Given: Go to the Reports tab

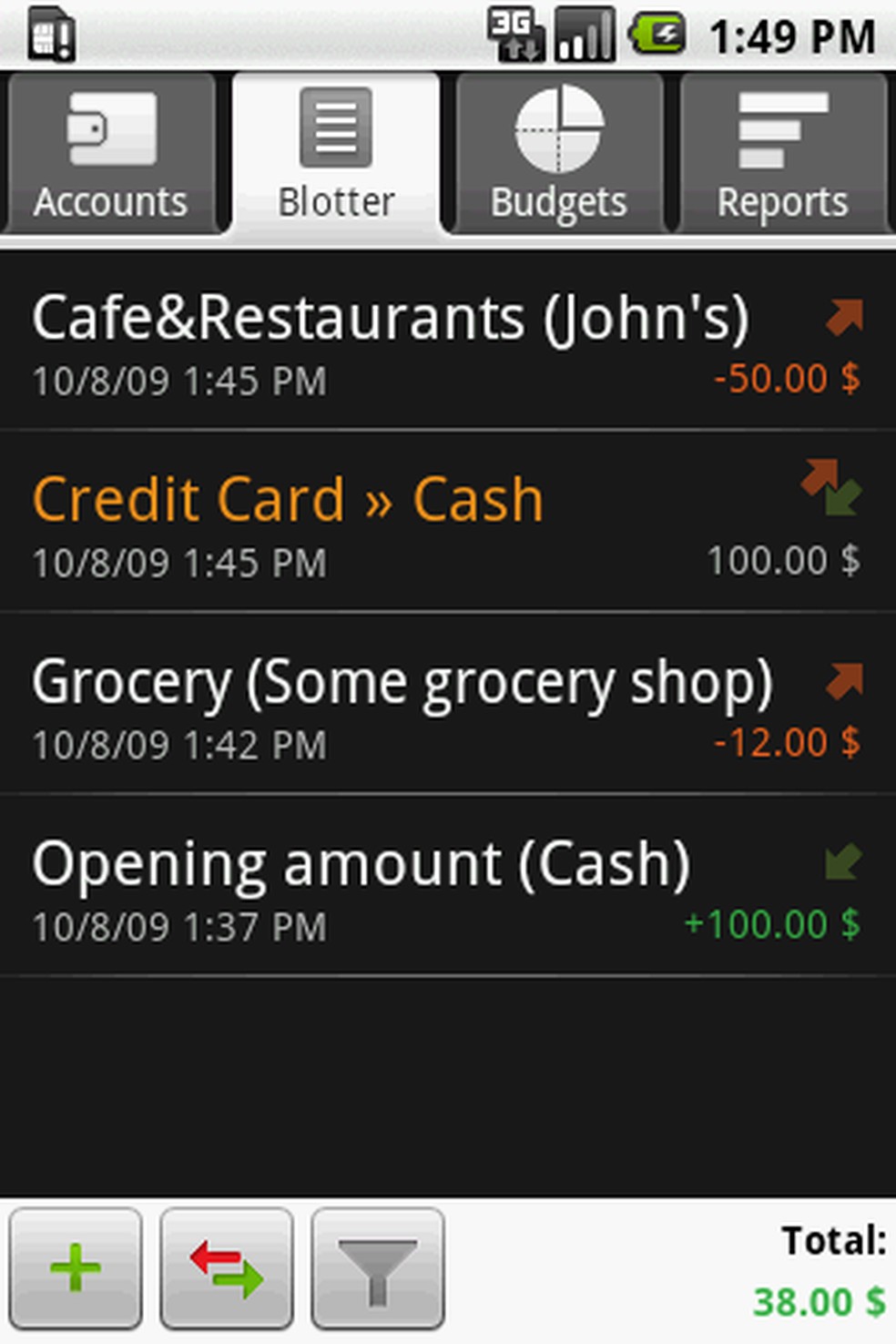Looking at the screenshot, I should [x=783, y=155].
